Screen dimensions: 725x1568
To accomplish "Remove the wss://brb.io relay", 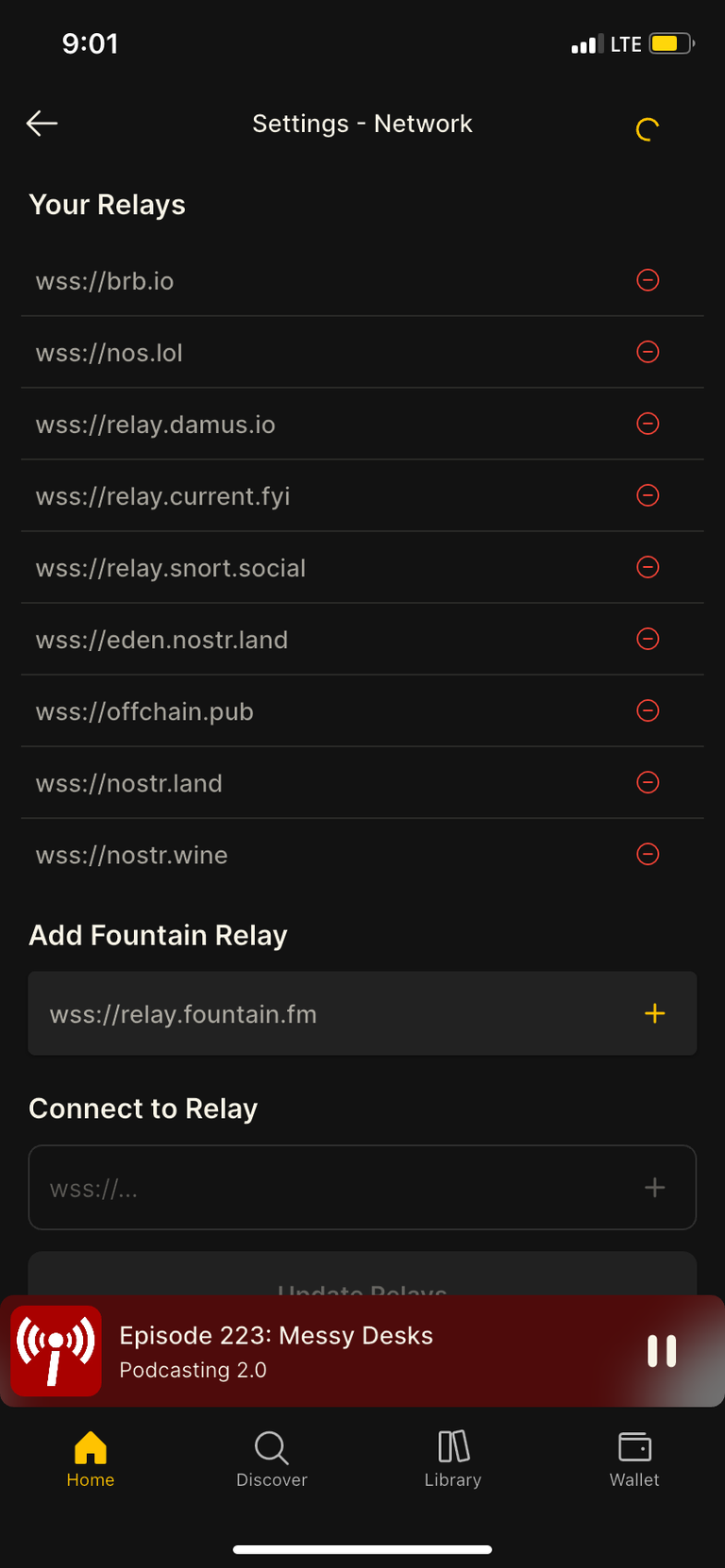I will tap(648, 280).
